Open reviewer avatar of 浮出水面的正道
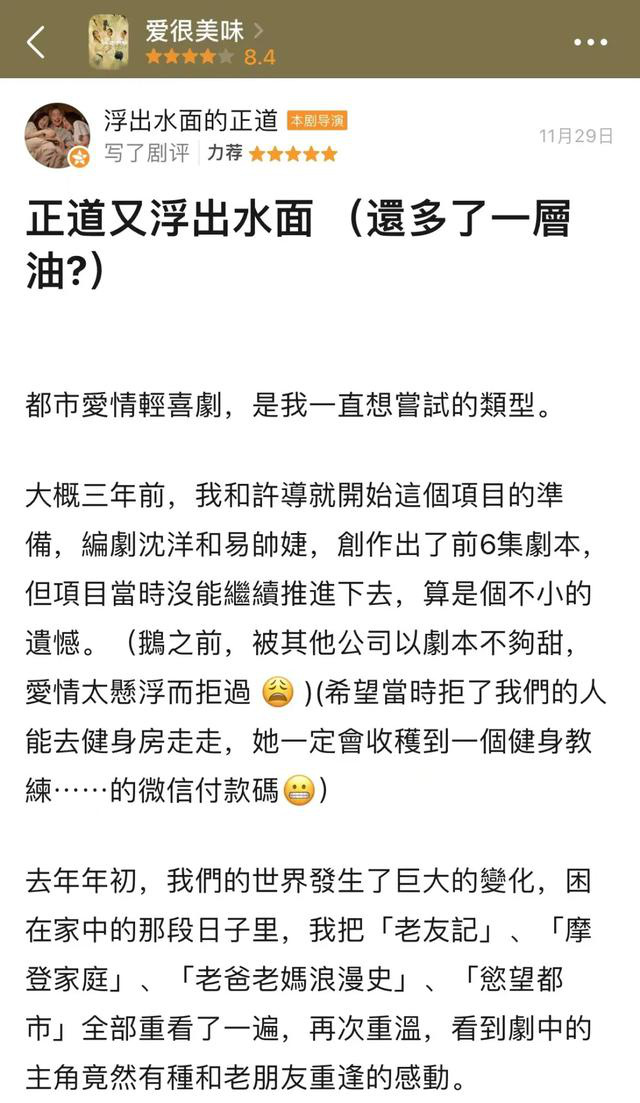Viewport: 640px width, 1103px height. tap(58, 136)
